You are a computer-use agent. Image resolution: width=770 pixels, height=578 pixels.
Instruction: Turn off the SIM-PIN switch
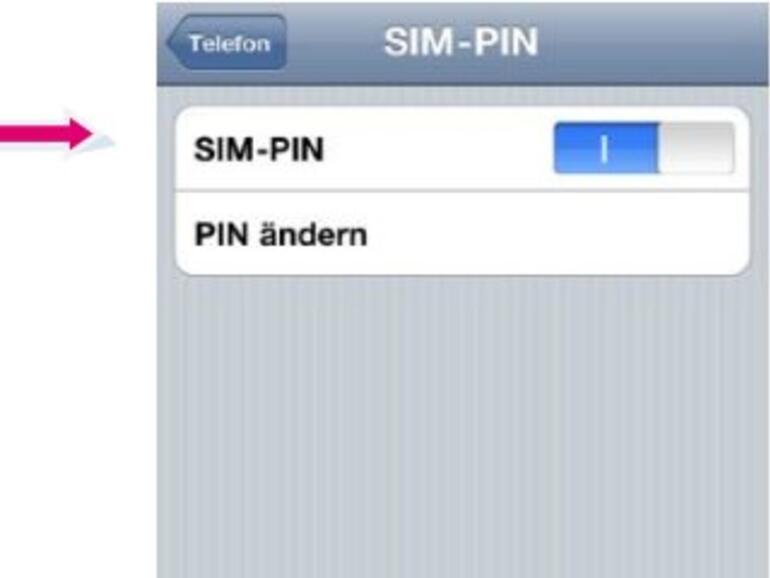pos(643,149)
